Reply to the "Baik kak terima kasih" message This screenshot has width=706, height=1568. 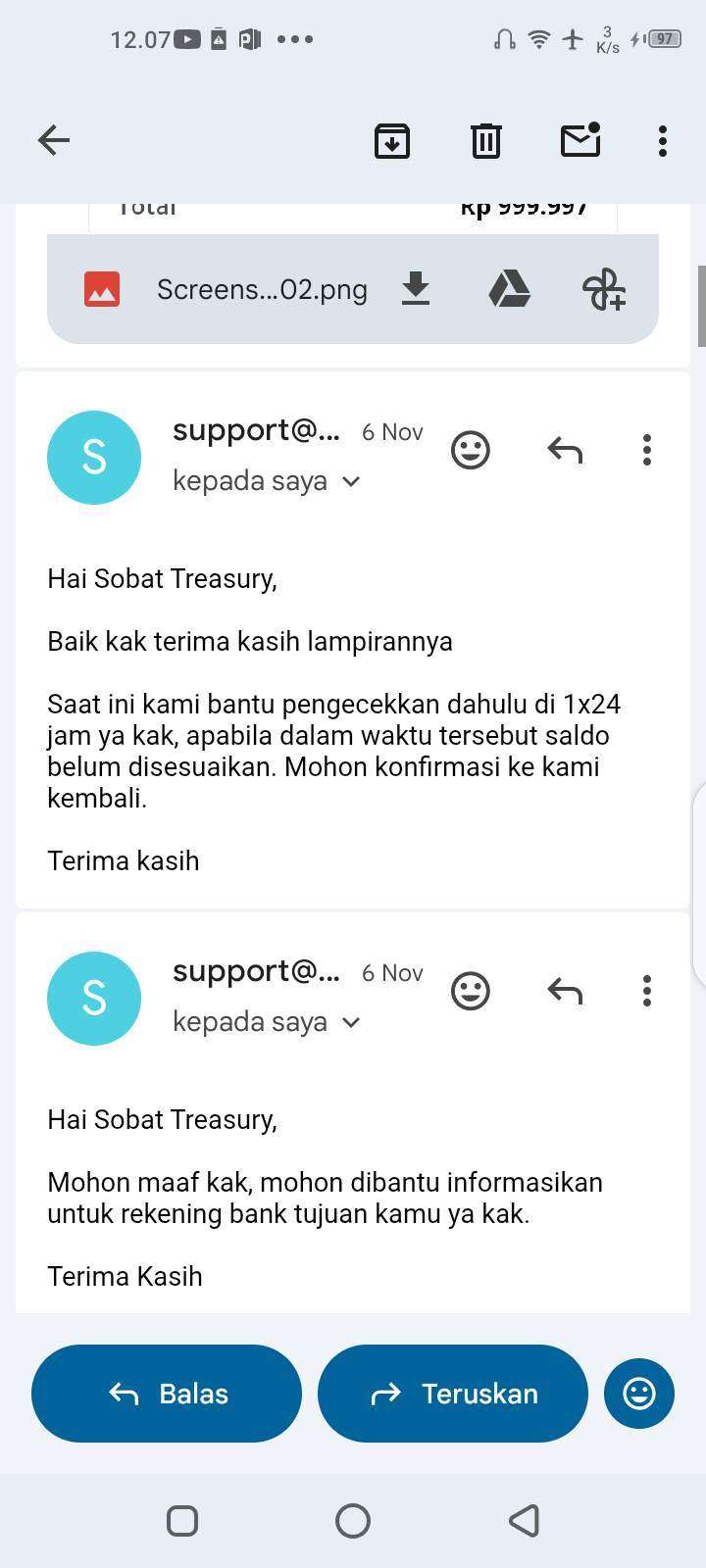[x=565, y=450]
